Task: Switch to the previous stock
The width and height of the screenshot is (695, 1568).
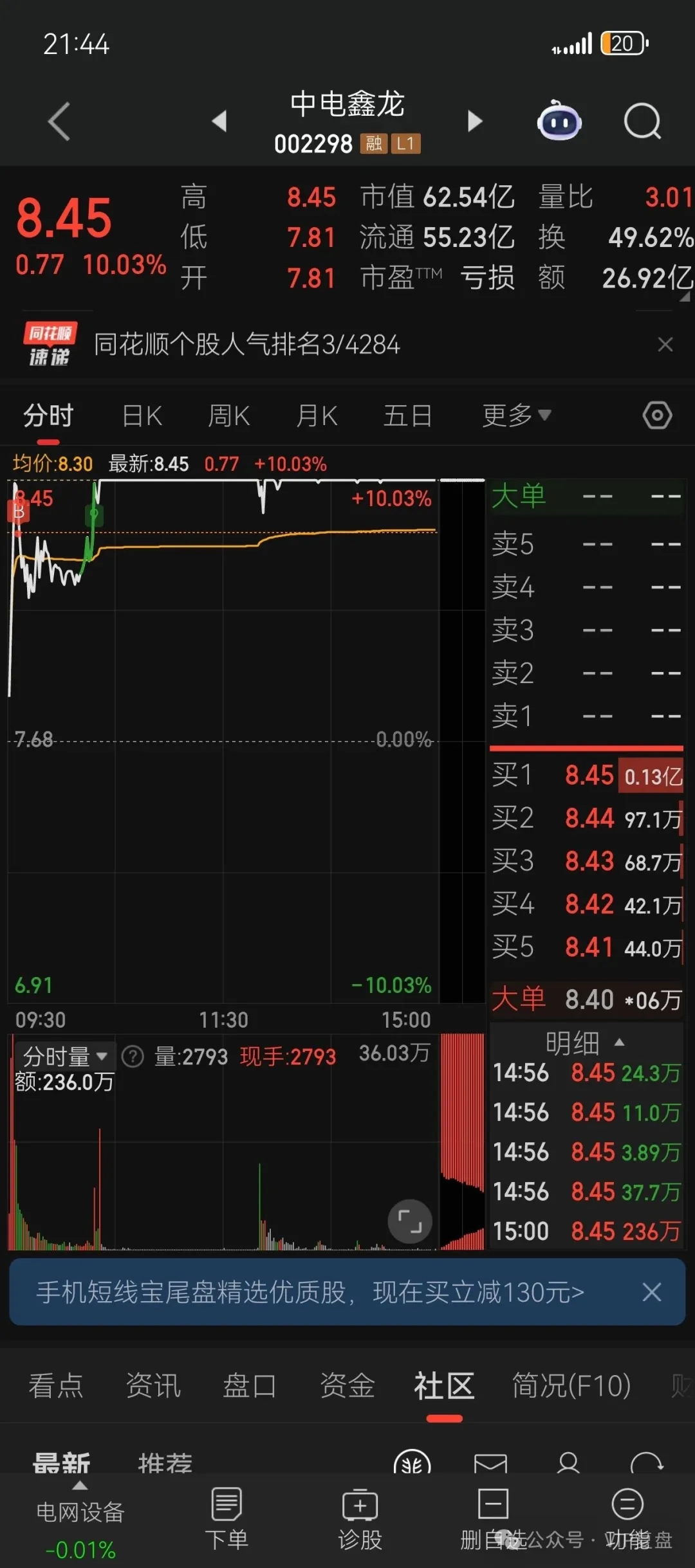Action: click(219, 120)
